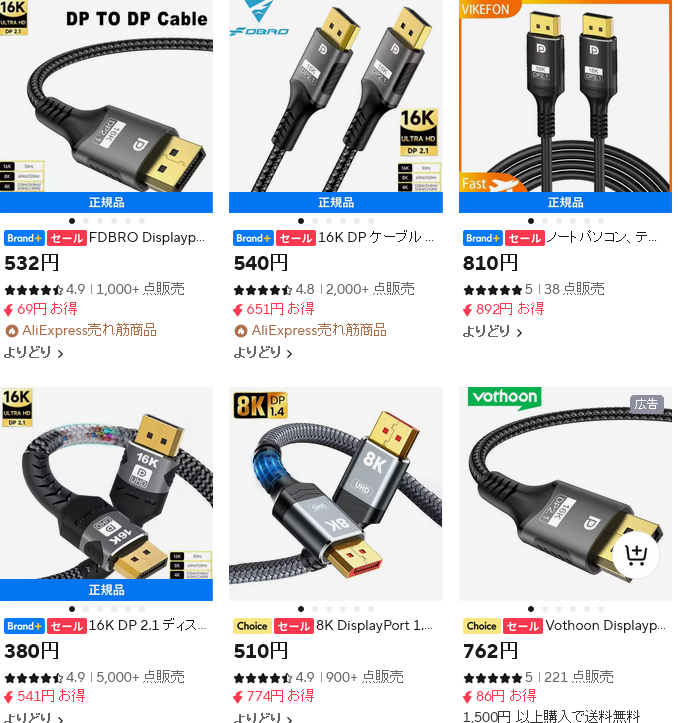Select the 8K DisplayPort cable priced 510円
678x723 pixels.
click(376, 626)
